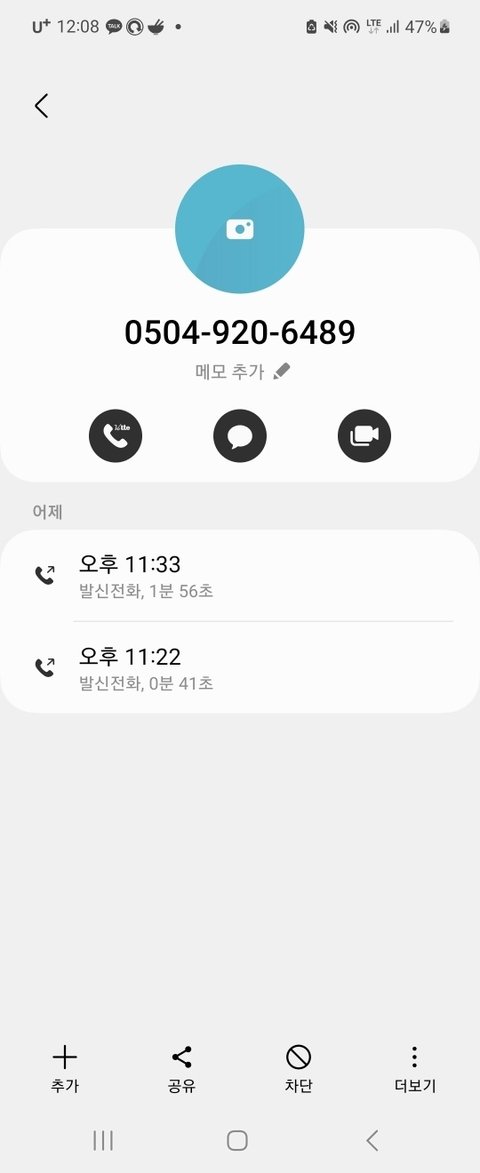Start a video call with the camera icon
This screenshot has height=1173, width=480.
tap(364, 435)
